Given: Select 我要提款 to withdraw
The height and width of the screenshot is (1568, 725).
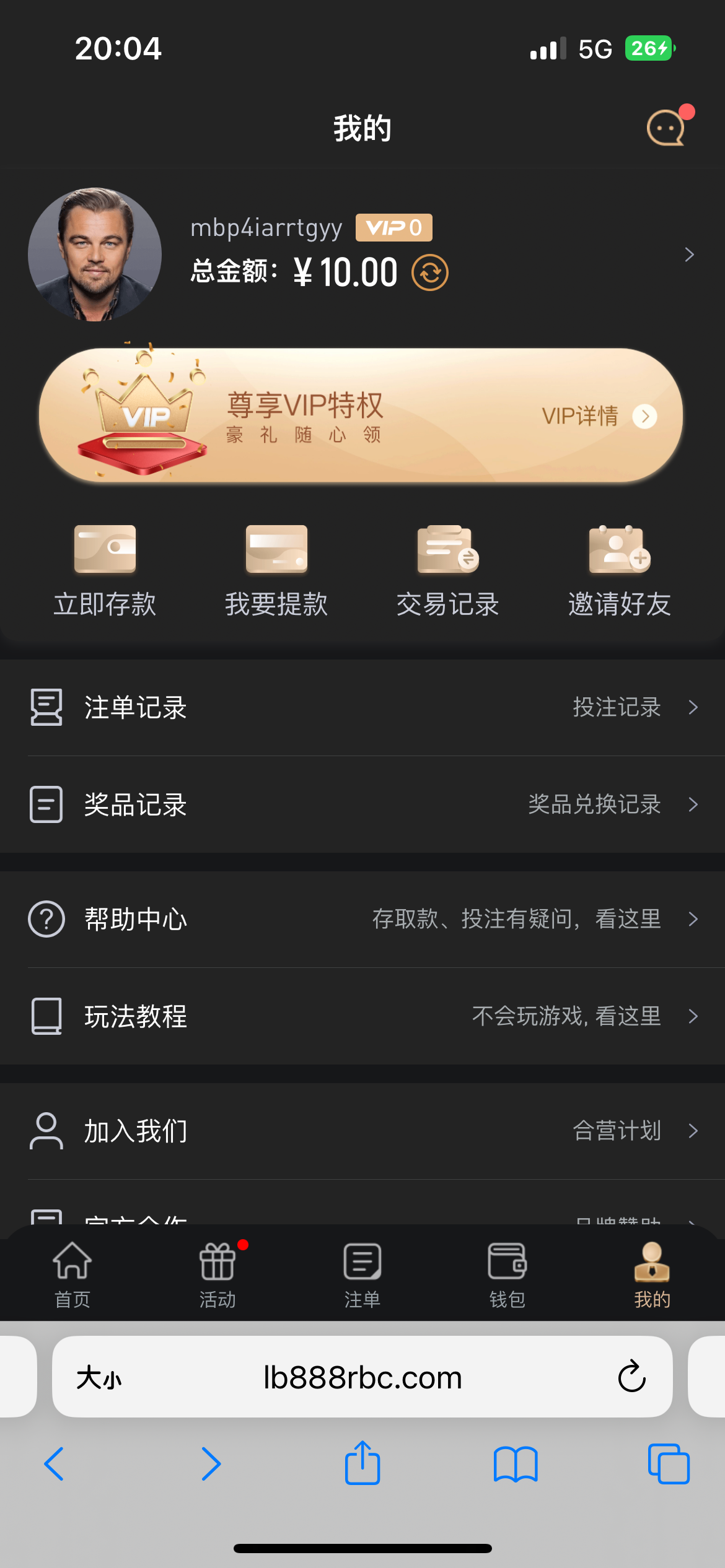Looking at the screenshot, I should click(276, 570).
